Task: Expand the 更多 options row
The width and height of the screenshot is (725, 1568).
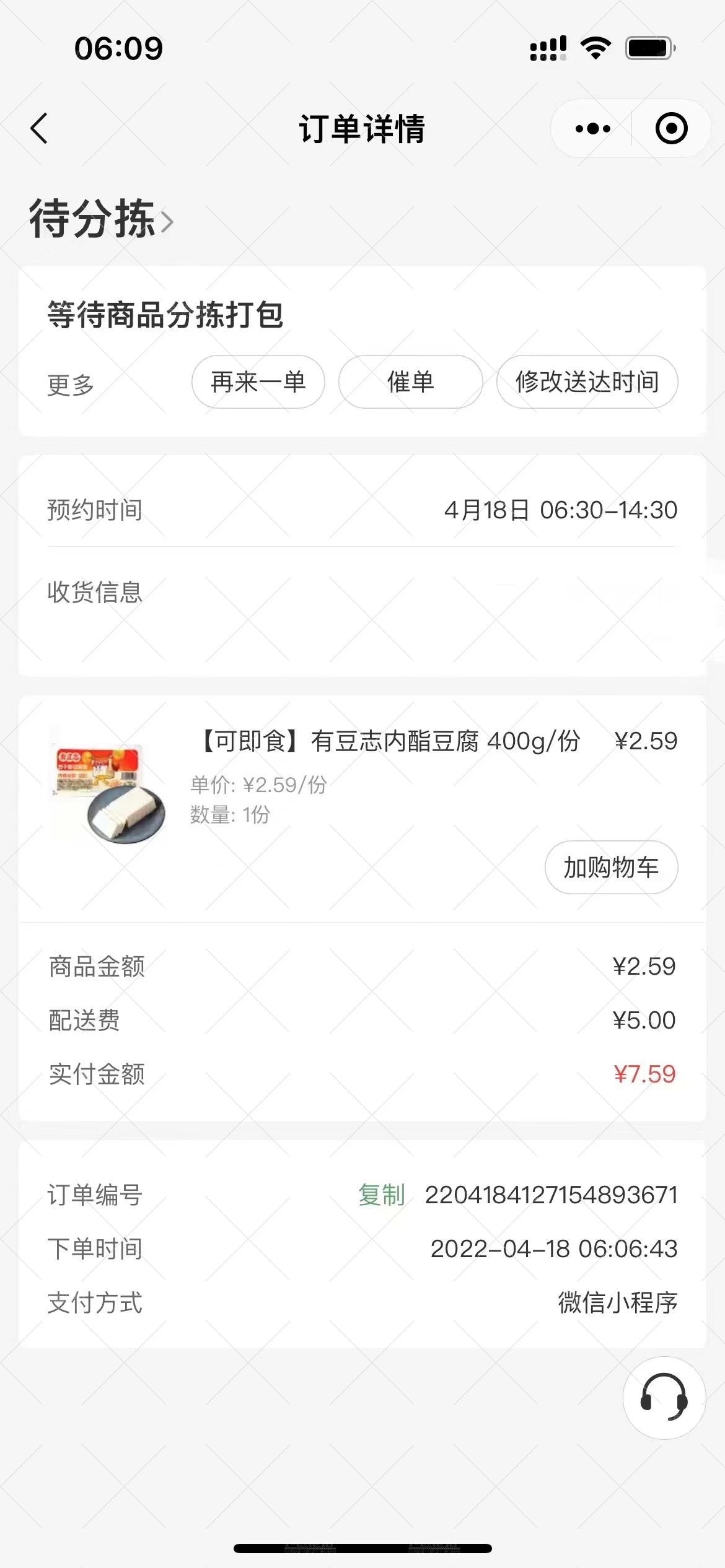Action: [x=70, y=383]
